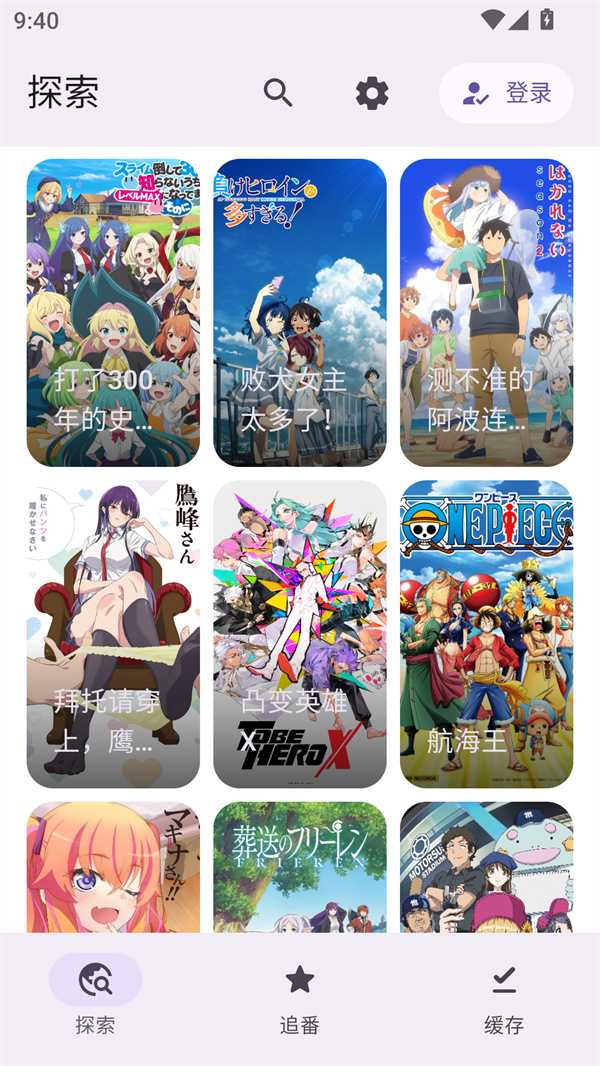Screen dimensions: 600x1066
Task: Tap the 登录 login button
Action: (x=506, y=93)
